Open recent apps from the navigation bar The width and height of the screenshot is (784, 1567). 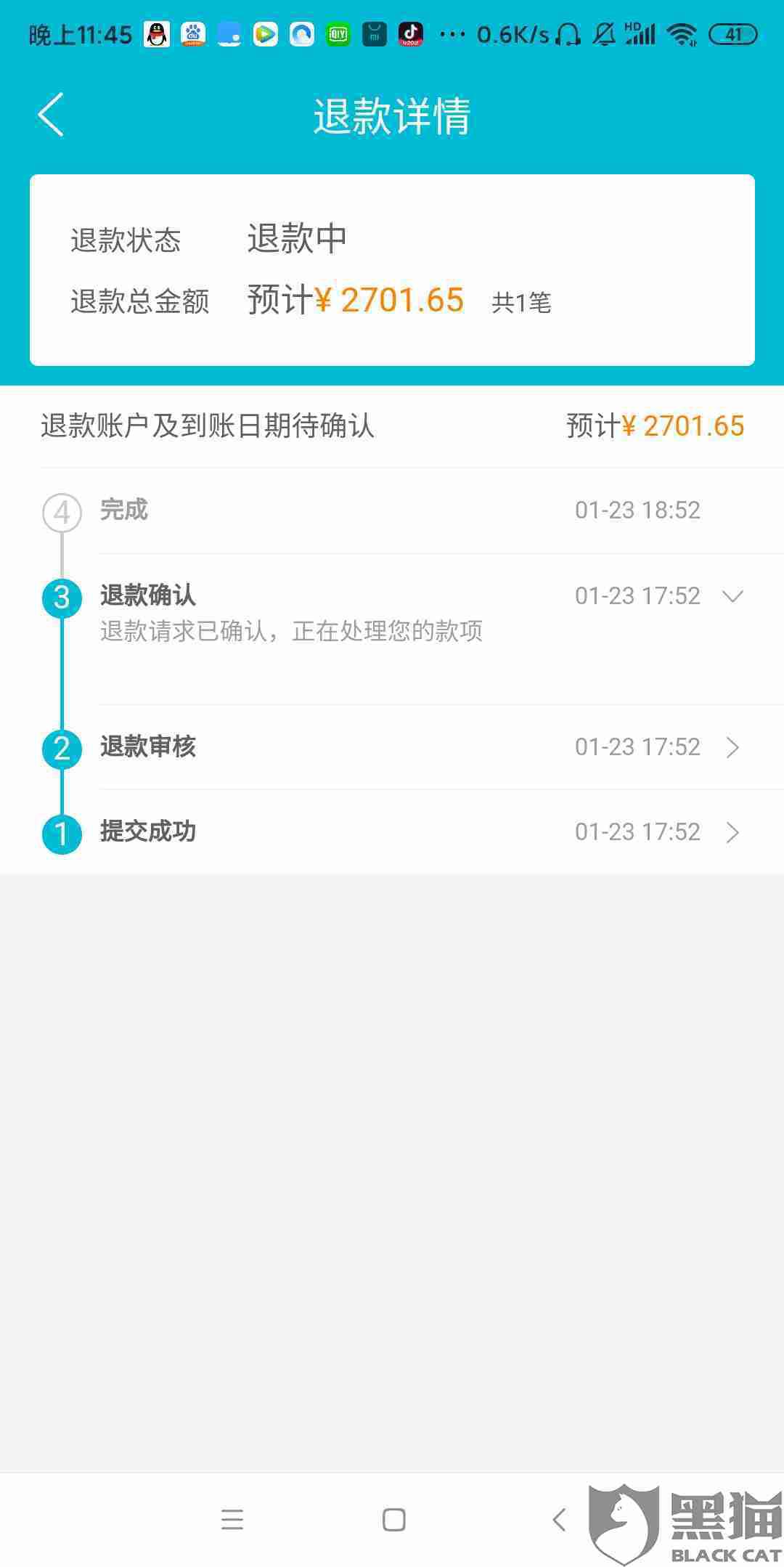232,1519
